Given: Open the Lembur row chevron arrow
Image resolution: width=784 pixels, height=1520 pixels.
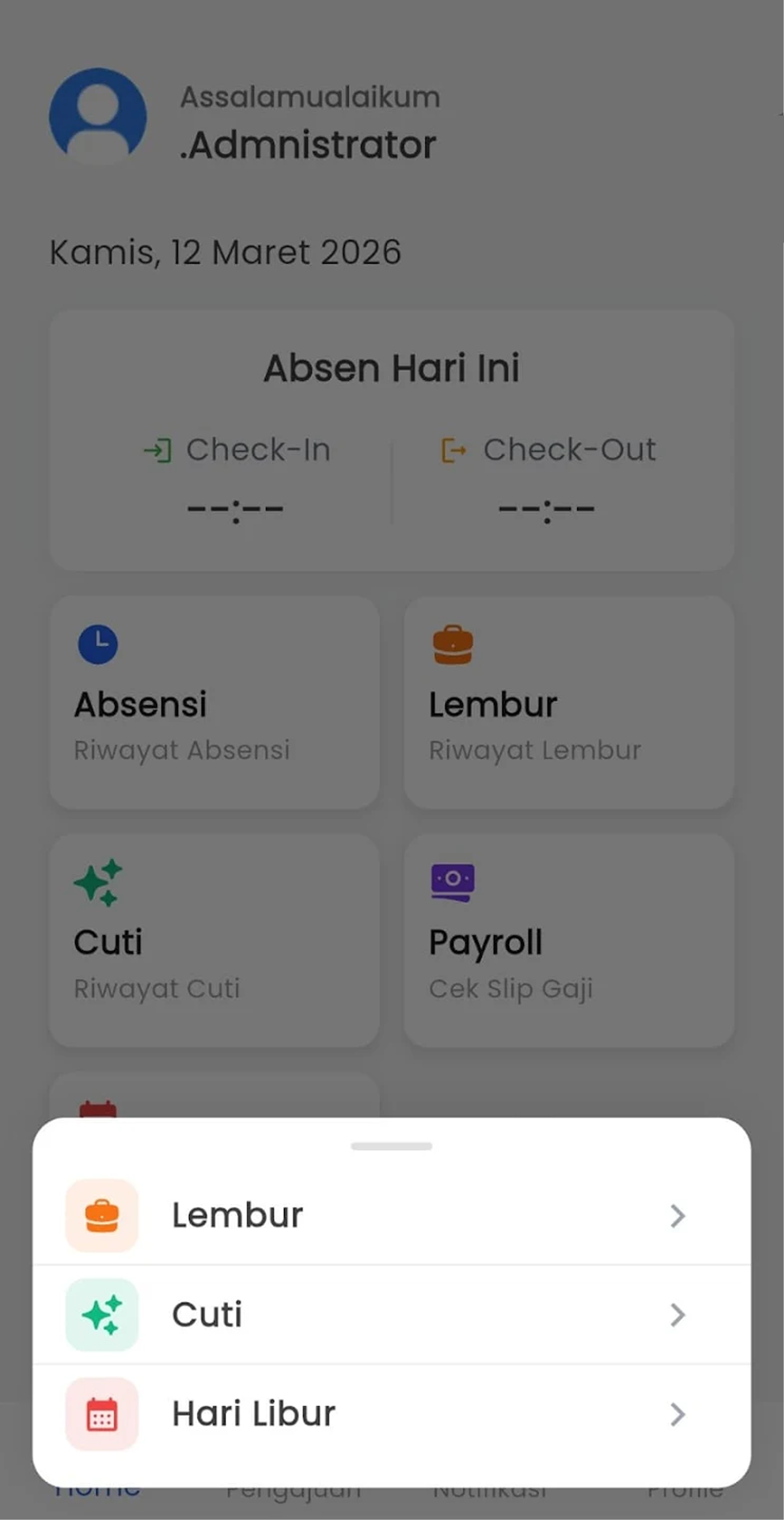Looking at the screenshot, I should tap(678, 1215).
